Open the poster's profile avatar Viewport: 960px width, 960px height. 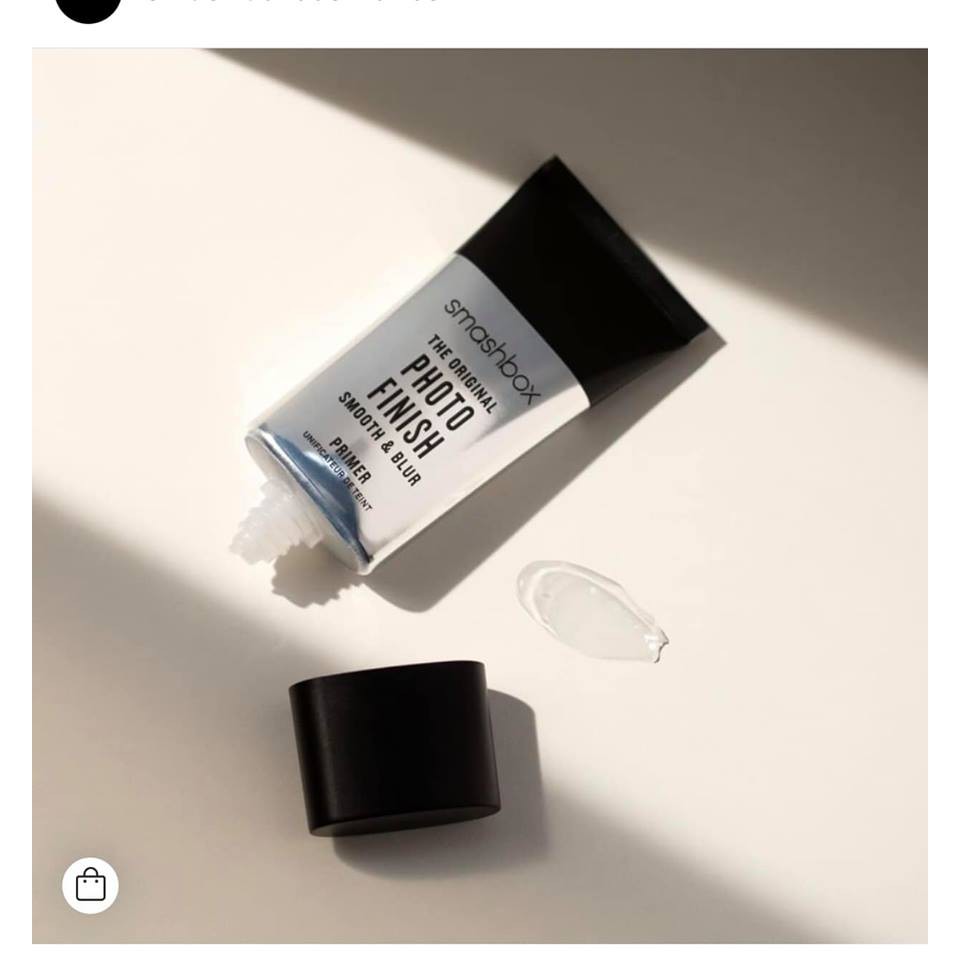tap(88, 8)
